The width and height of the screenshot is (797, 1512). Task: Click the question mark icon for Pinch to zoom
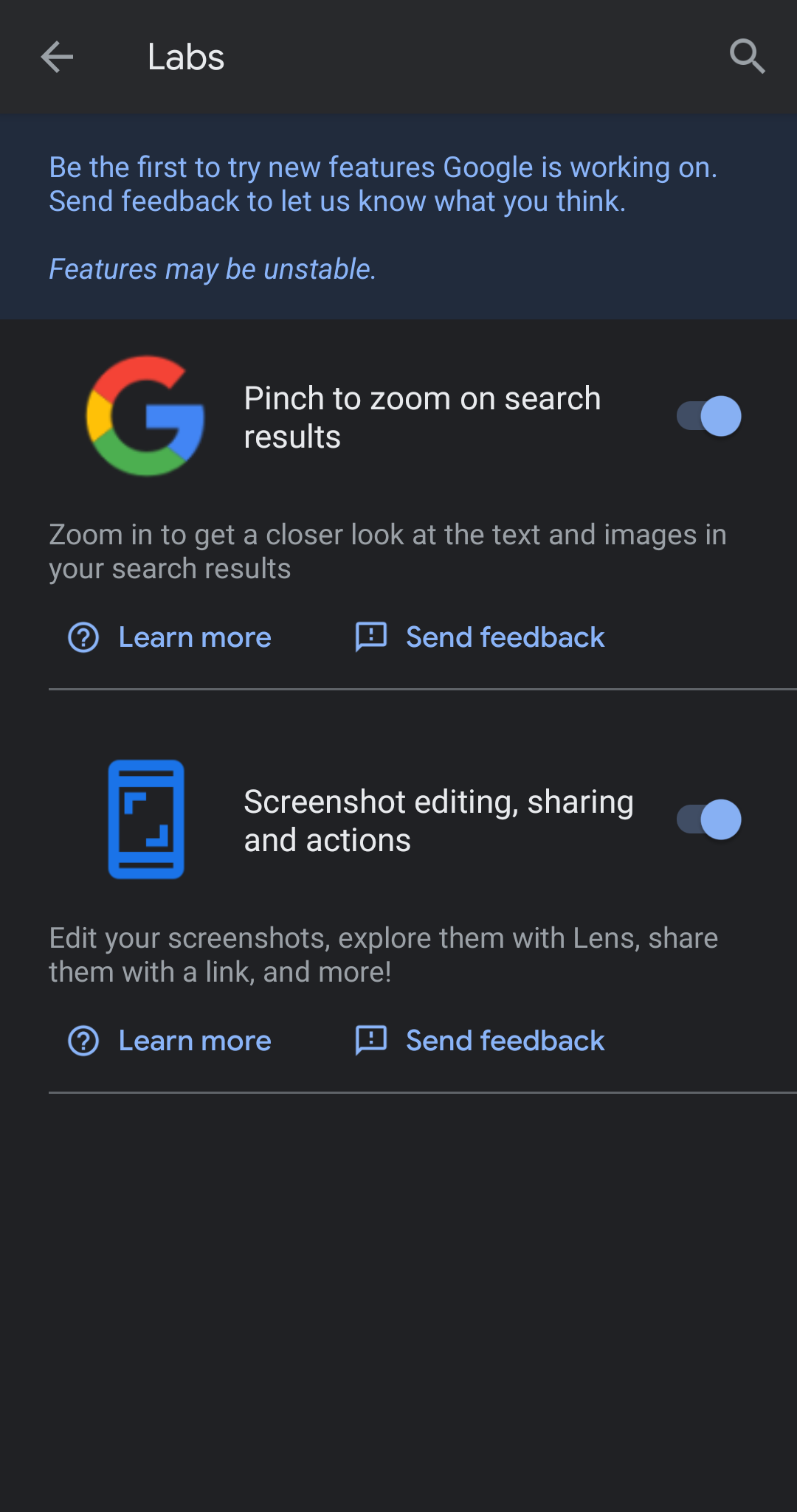(x=83, y=637)
